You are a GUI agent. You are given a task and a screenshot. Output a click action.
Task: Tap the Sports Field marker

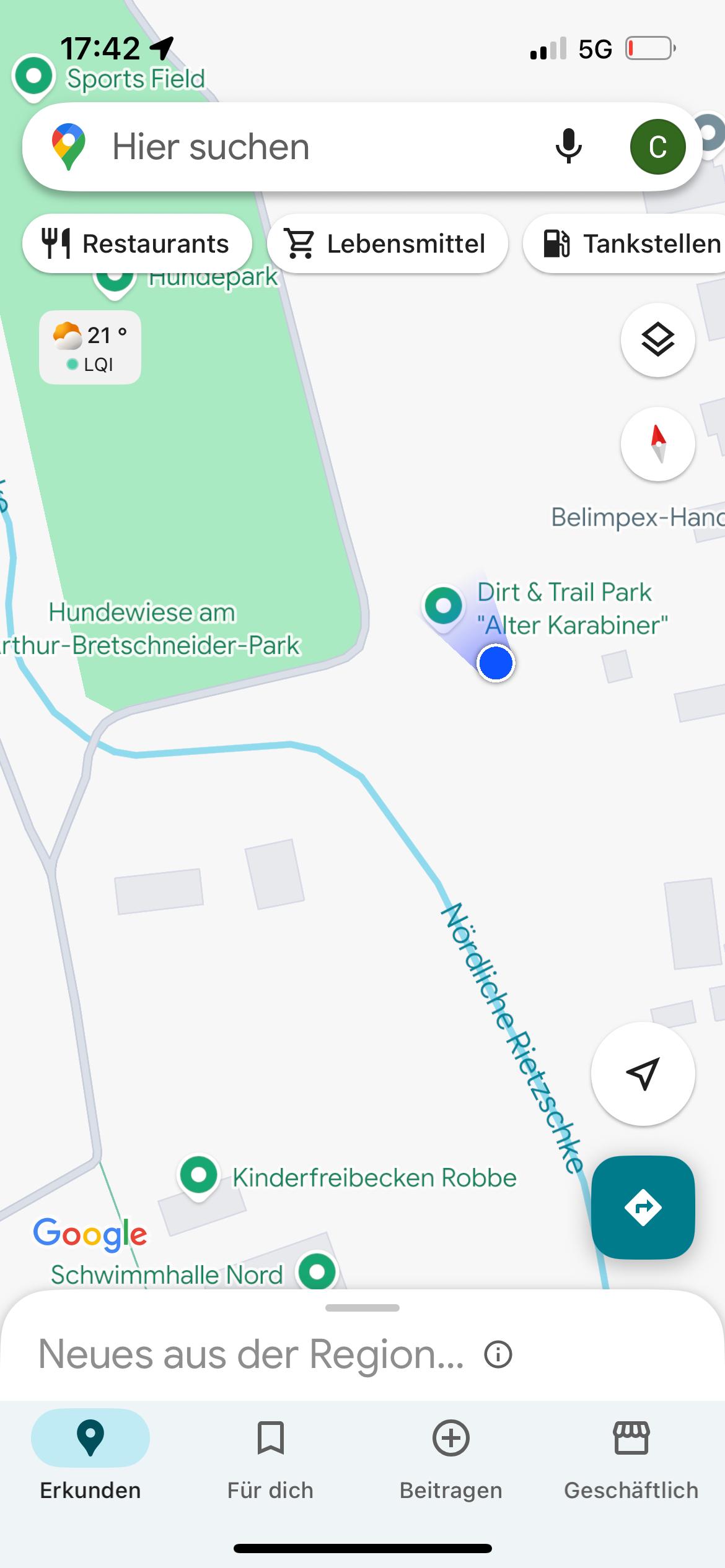click(33, 77)
